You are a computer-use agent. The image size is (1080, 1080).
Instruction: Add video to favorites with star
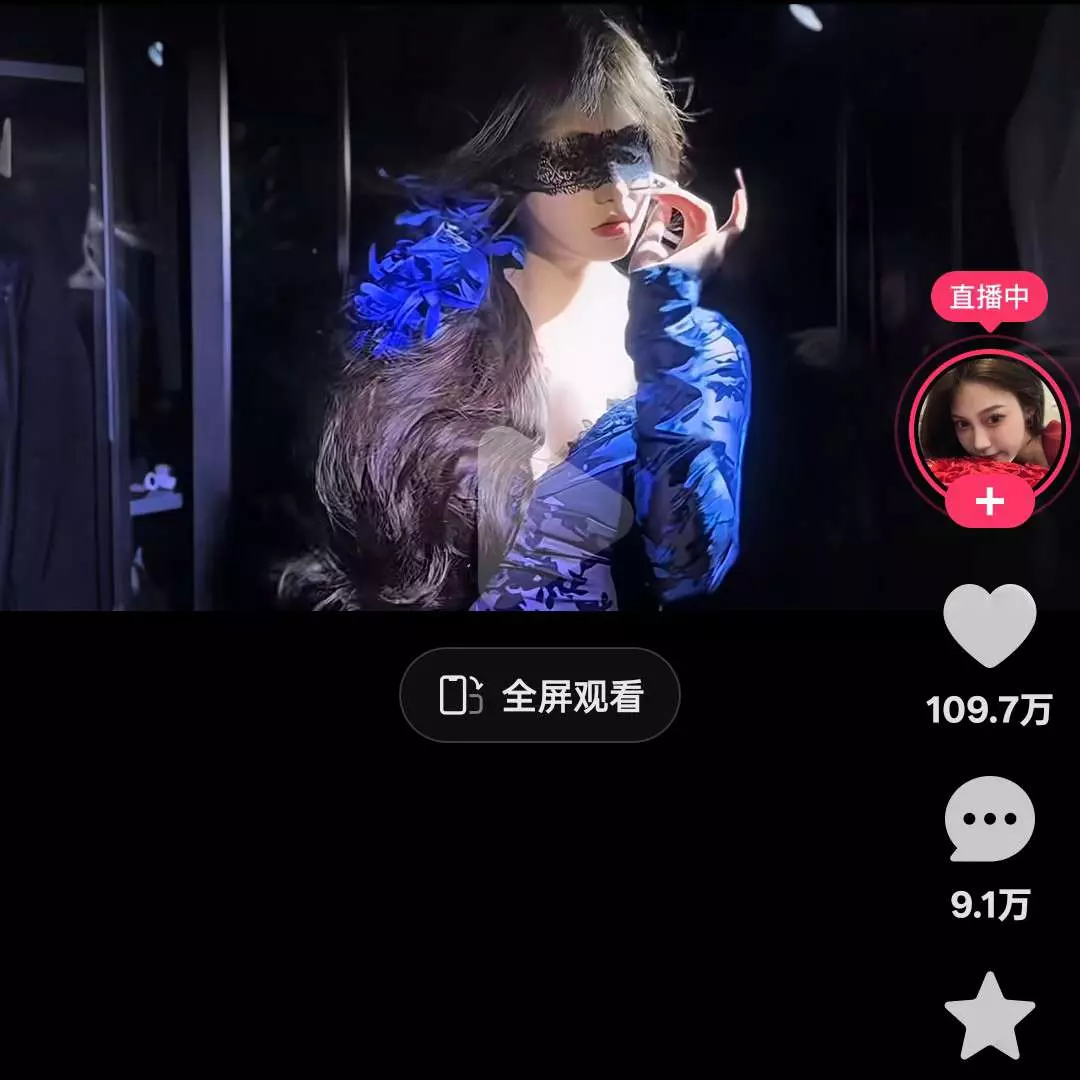tap(989, 1016)
